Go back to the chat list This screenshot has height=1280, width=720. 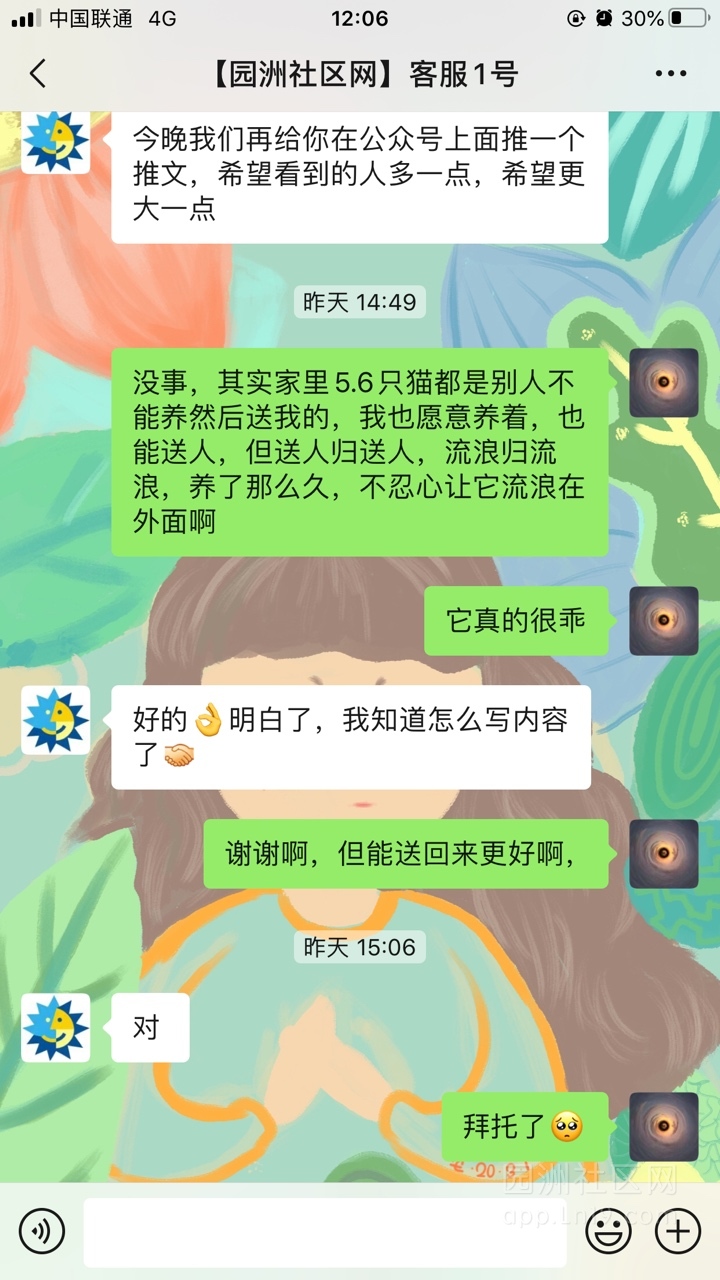coord(38,74)
